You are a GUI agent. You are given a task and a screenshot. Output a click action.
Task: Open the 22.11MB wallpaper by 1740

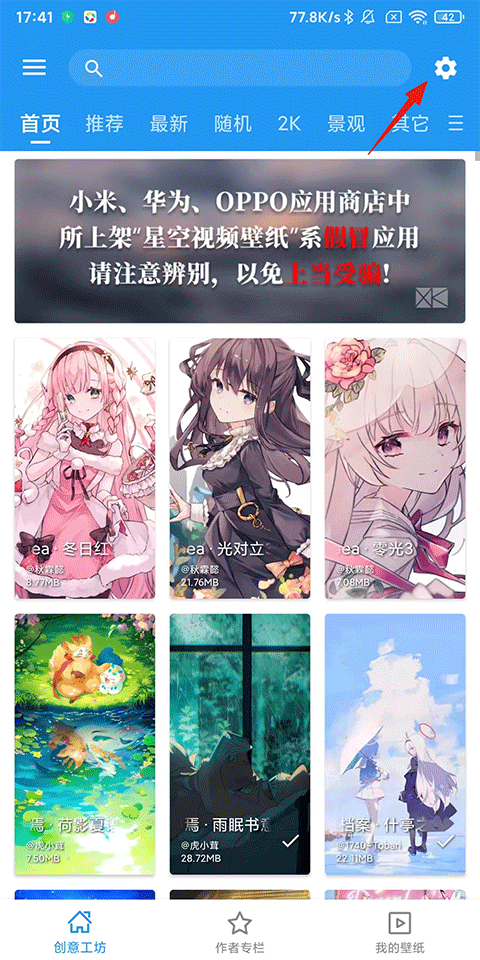[395, 744]
